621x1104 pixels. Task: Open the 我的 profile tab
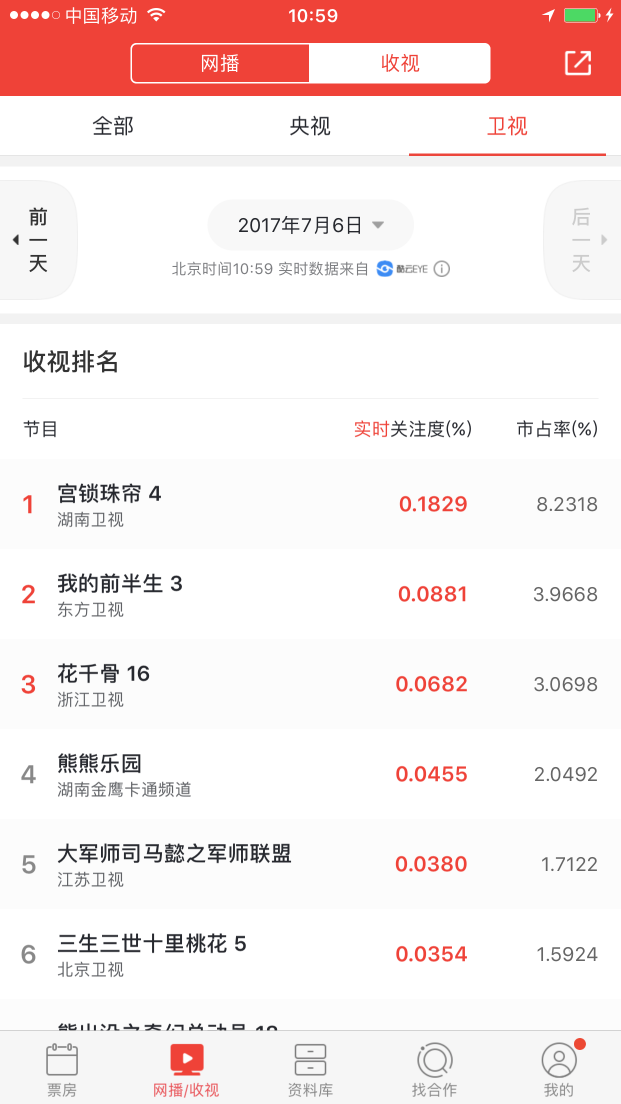point(559,1069)
